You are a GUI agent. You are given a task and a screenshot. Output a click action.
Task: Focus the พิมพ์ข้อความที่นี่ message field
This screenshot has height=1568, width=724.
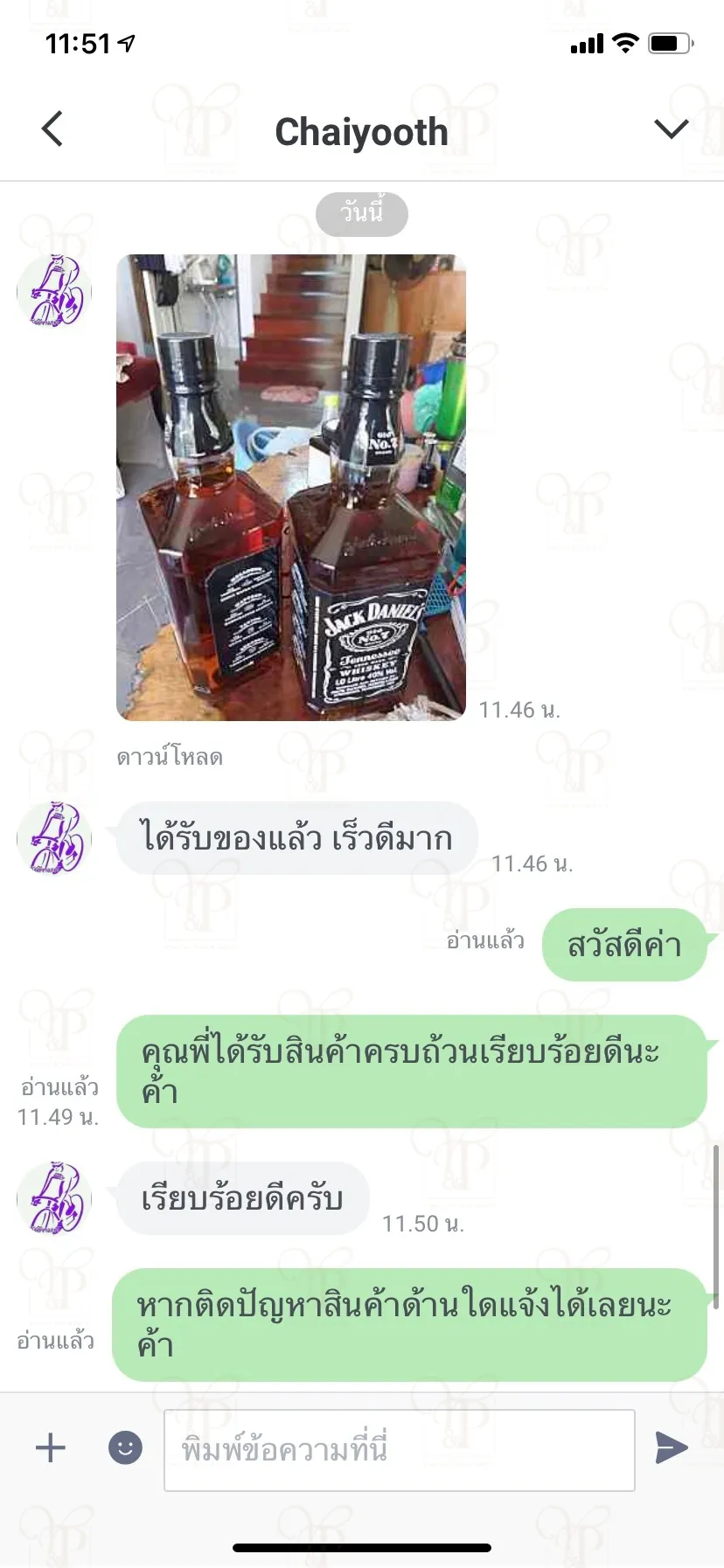click(x=400, y=1450)
